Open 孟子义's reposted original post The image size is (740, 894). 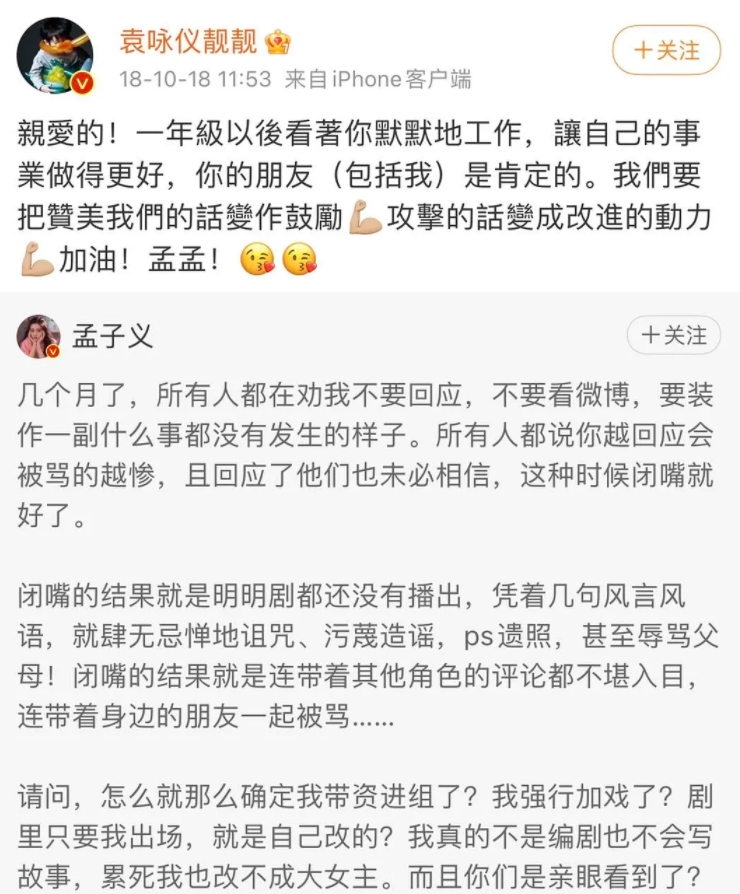[x=368, y=600]
